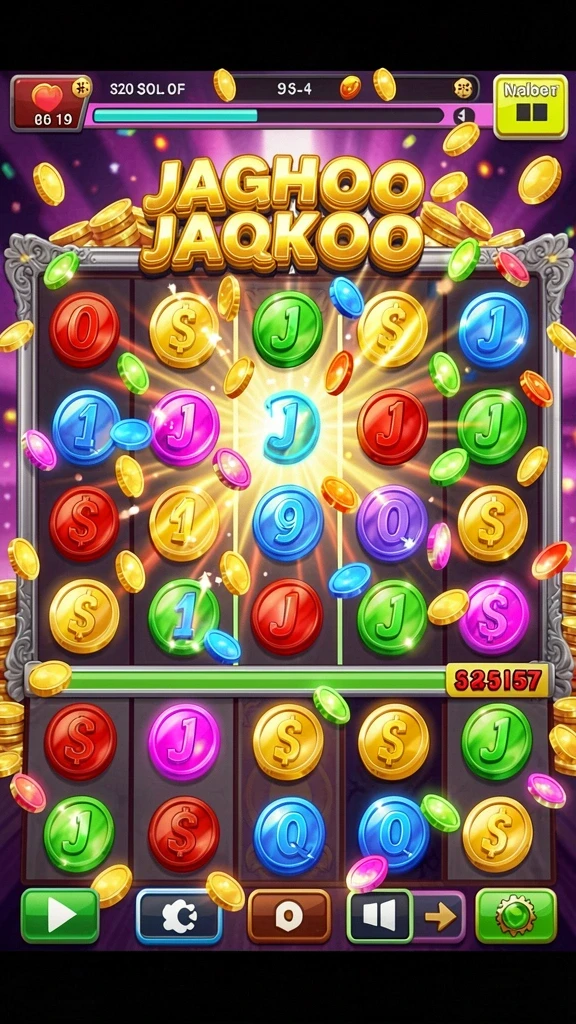Open settings with the green gear button
The width and height of the screenshot is (576, 1024).
coord(516,916)
